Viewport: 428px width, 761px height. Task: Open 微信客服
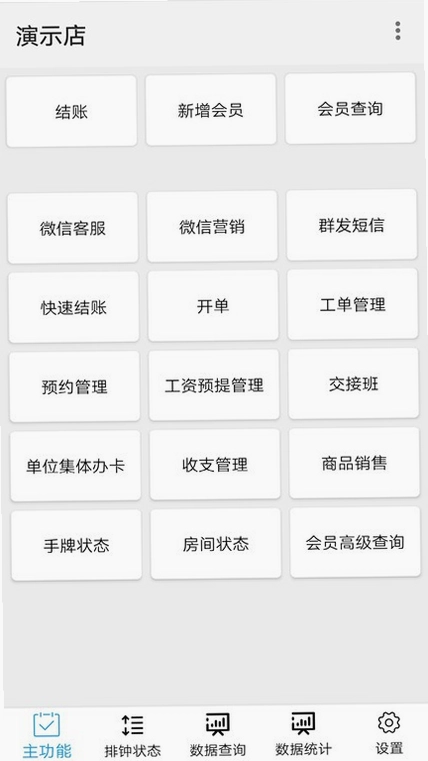(x=73, y=228)
